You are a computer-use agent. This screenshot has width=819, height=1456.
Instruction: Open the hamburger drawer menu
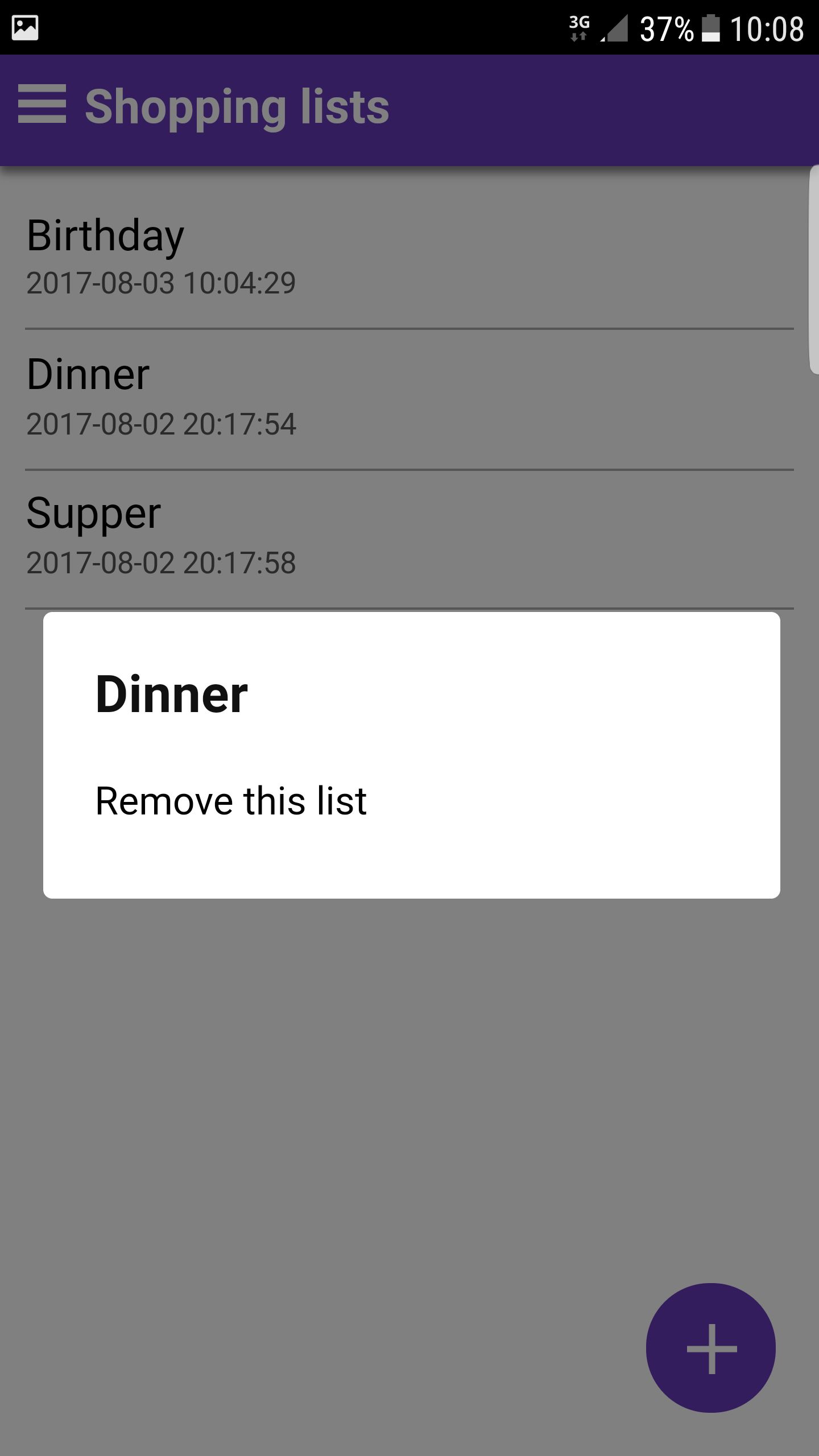[42, 105]
